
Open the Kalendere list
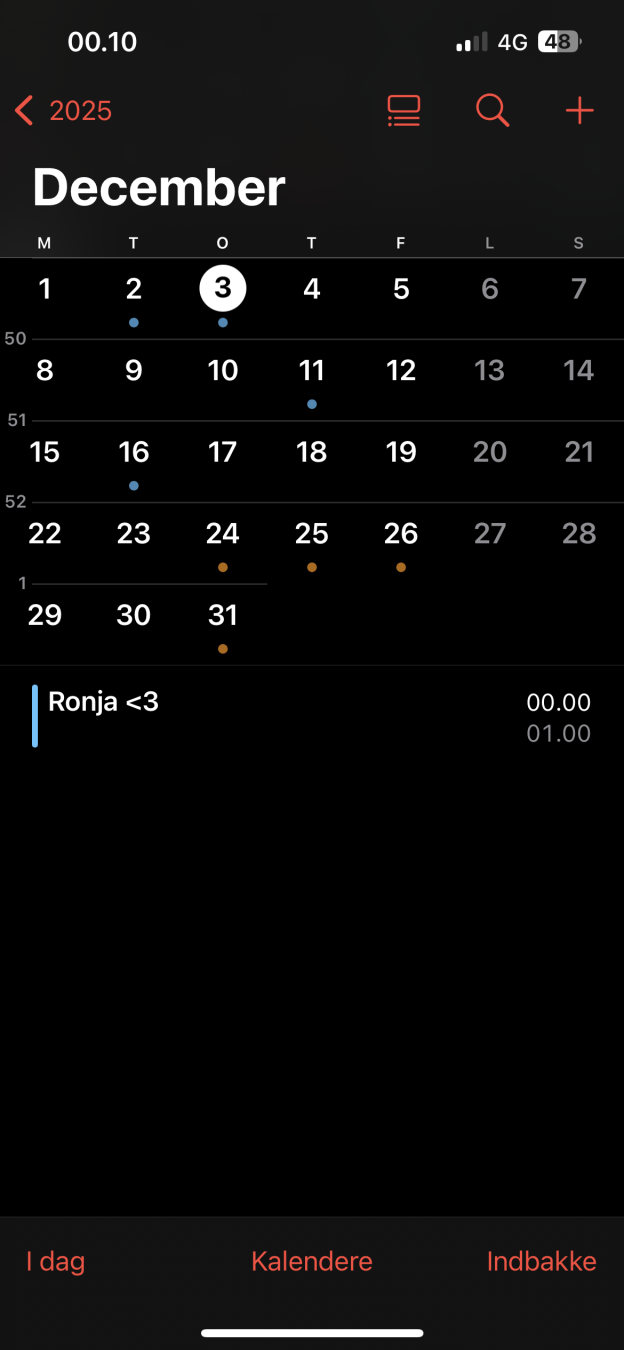(x=312, y=1261)
